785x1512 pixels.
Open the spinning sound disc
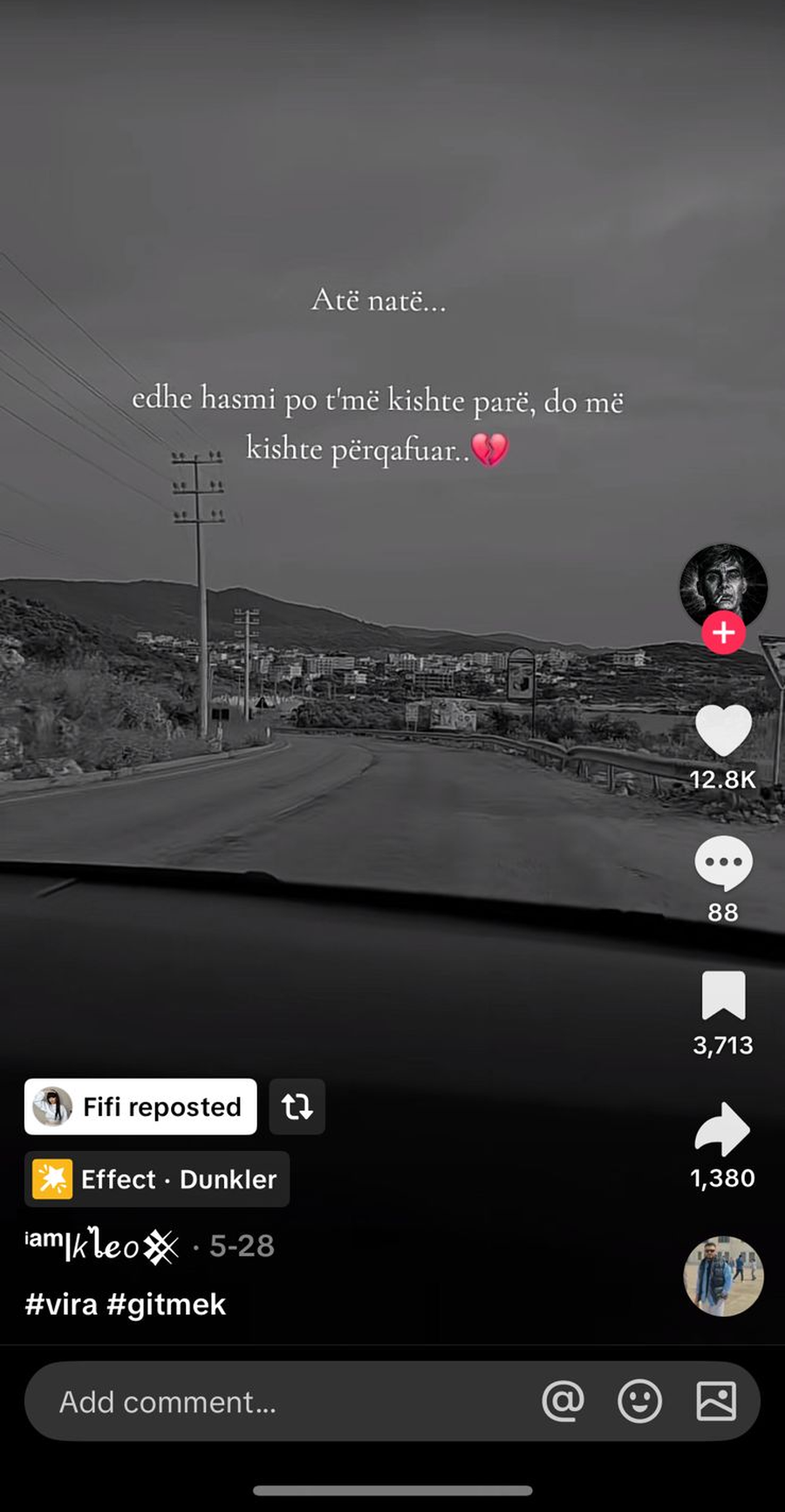click(x=723, y=1276)
